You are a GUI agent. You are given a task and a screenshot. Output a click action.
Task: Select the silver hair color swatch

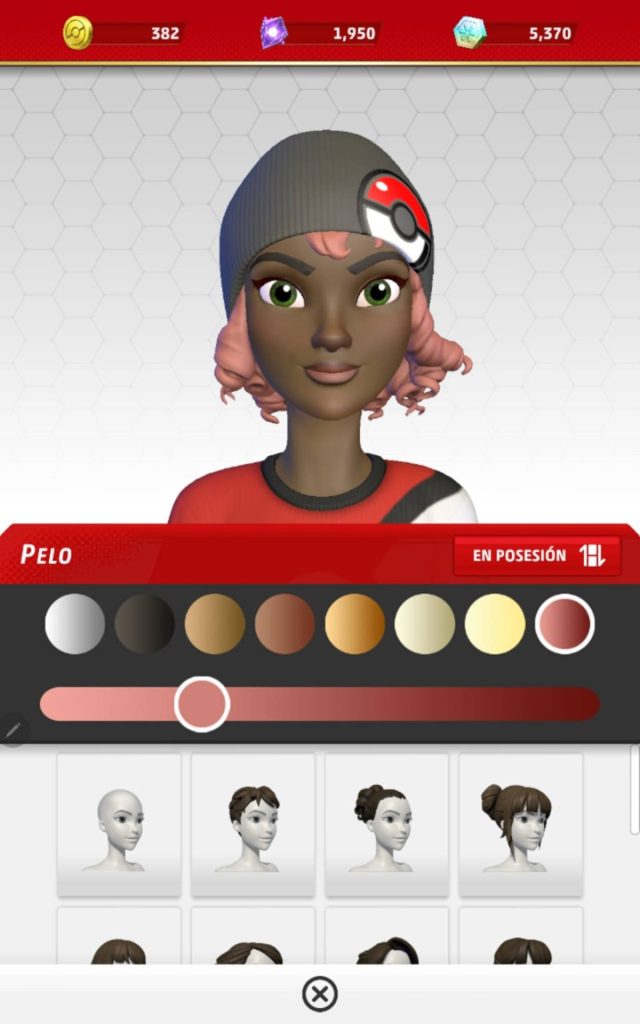pyautogui.click(x=75, y=624)
